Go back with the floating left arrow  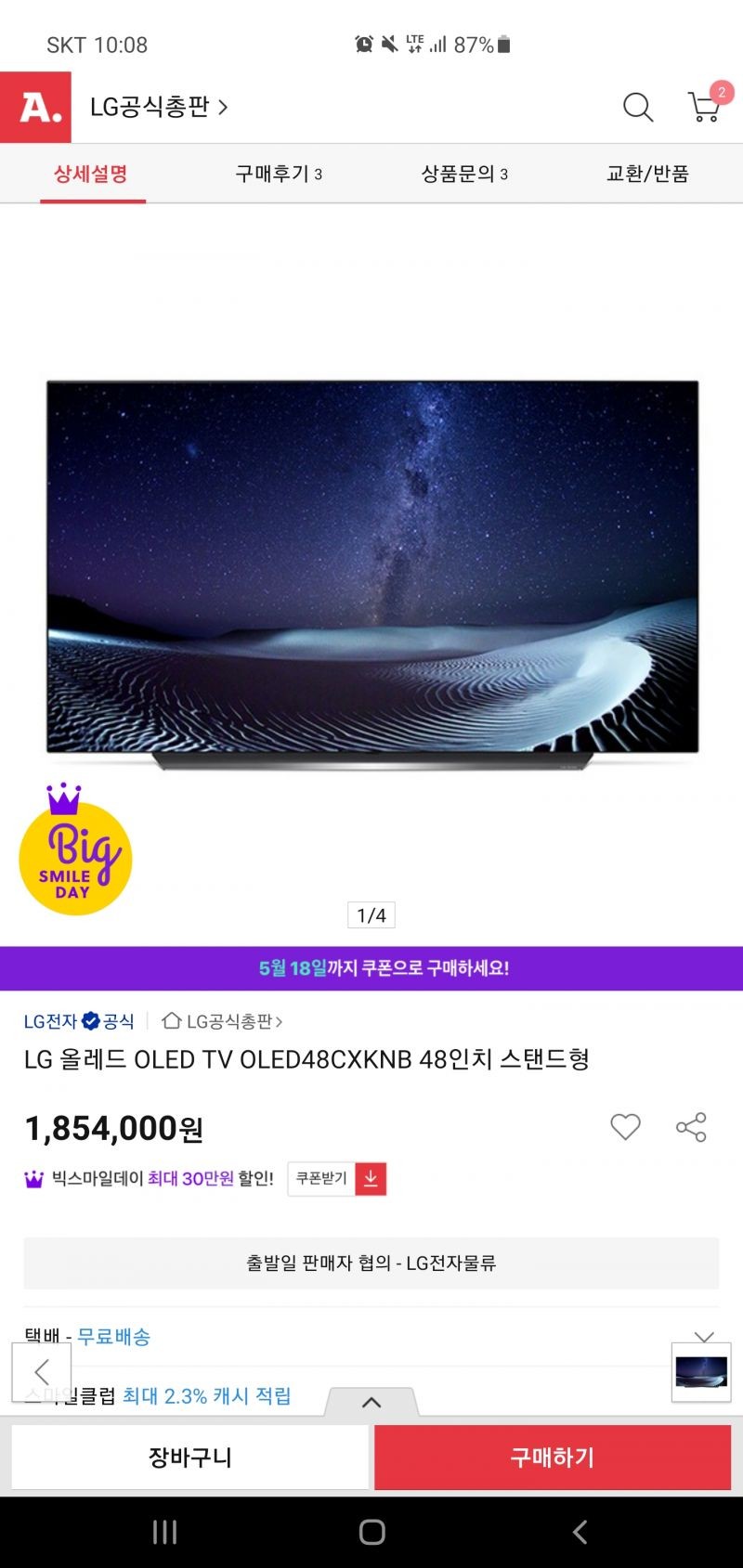pos(42,1371)
